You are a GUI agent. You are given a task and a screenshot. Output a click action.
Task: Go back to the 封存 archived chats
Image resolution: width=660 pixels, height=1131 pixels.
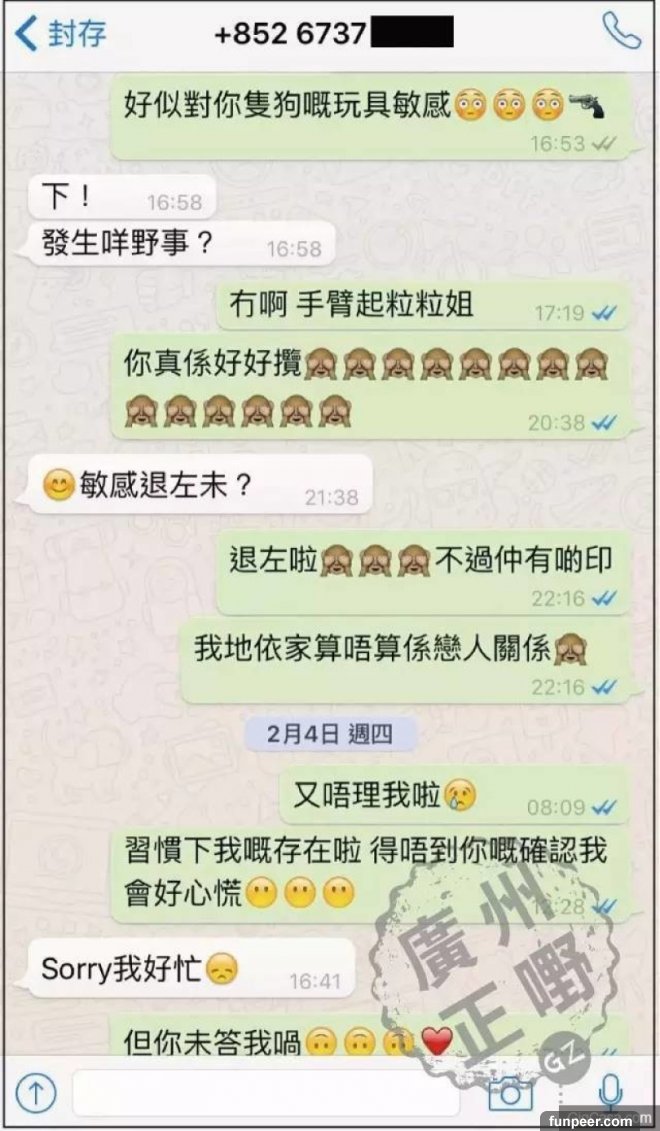(60, 33)
